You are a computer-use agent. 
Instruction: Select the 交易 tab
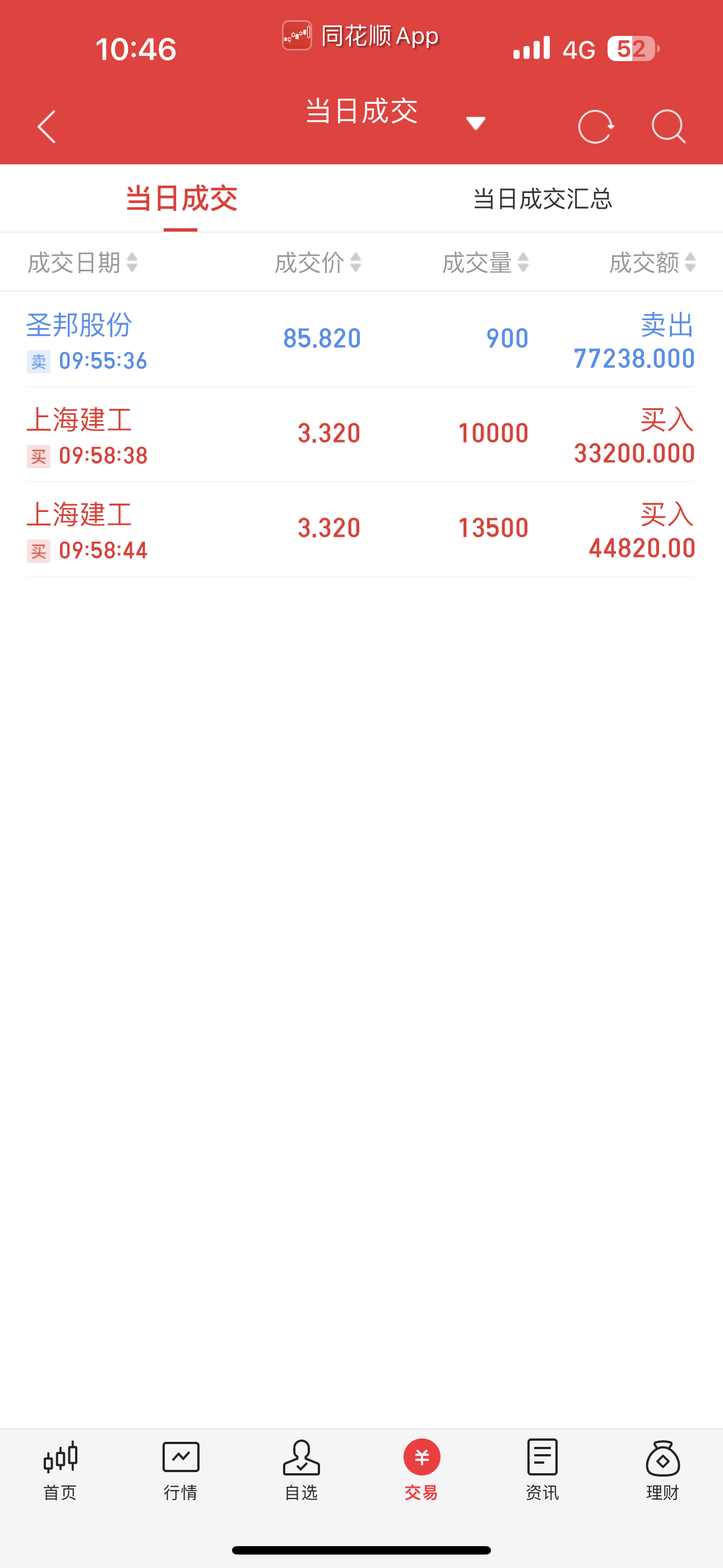tap(421, 1469)
